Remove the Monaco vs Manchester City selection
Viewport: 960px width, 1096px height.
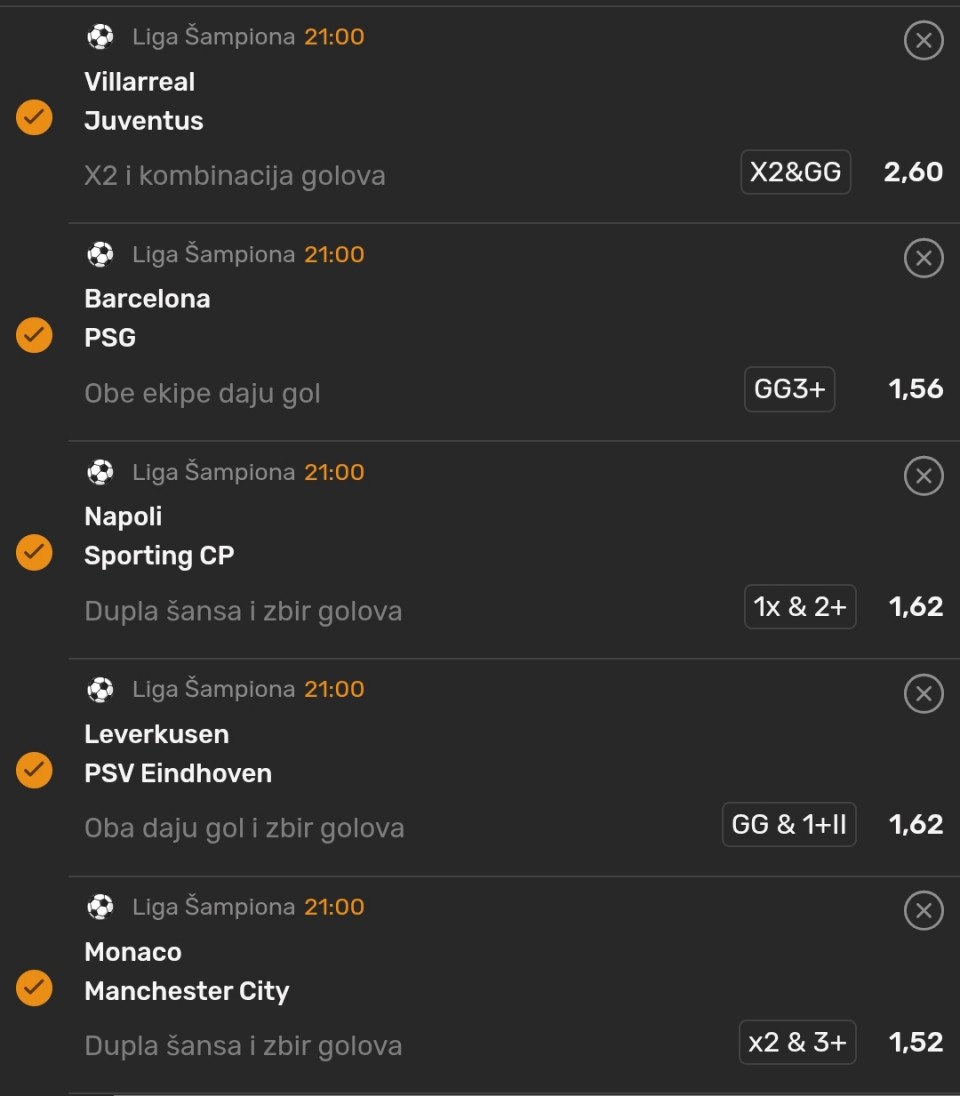[923, 911]
